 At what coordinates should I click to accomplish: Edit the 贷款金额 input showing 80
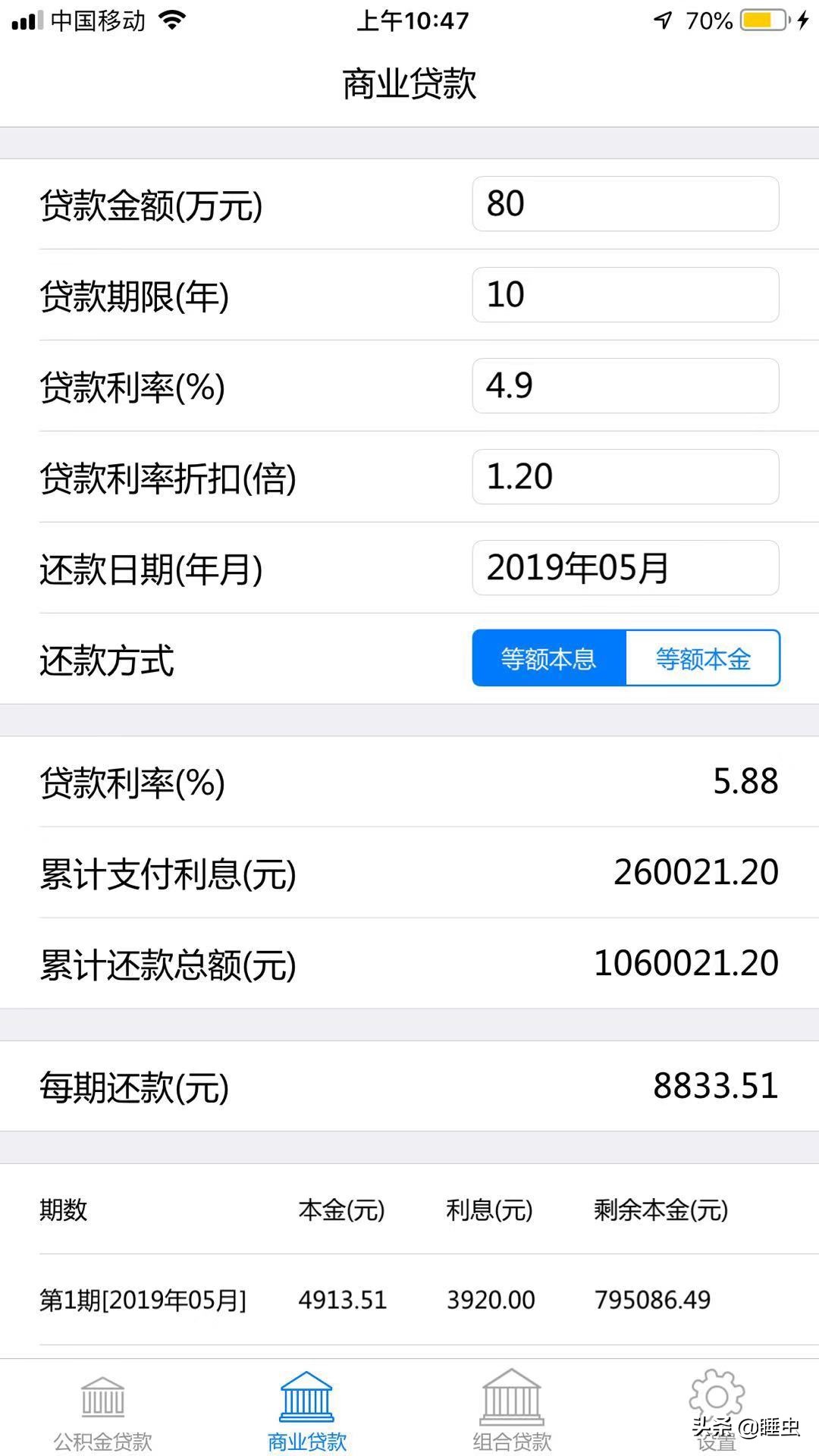625,202
